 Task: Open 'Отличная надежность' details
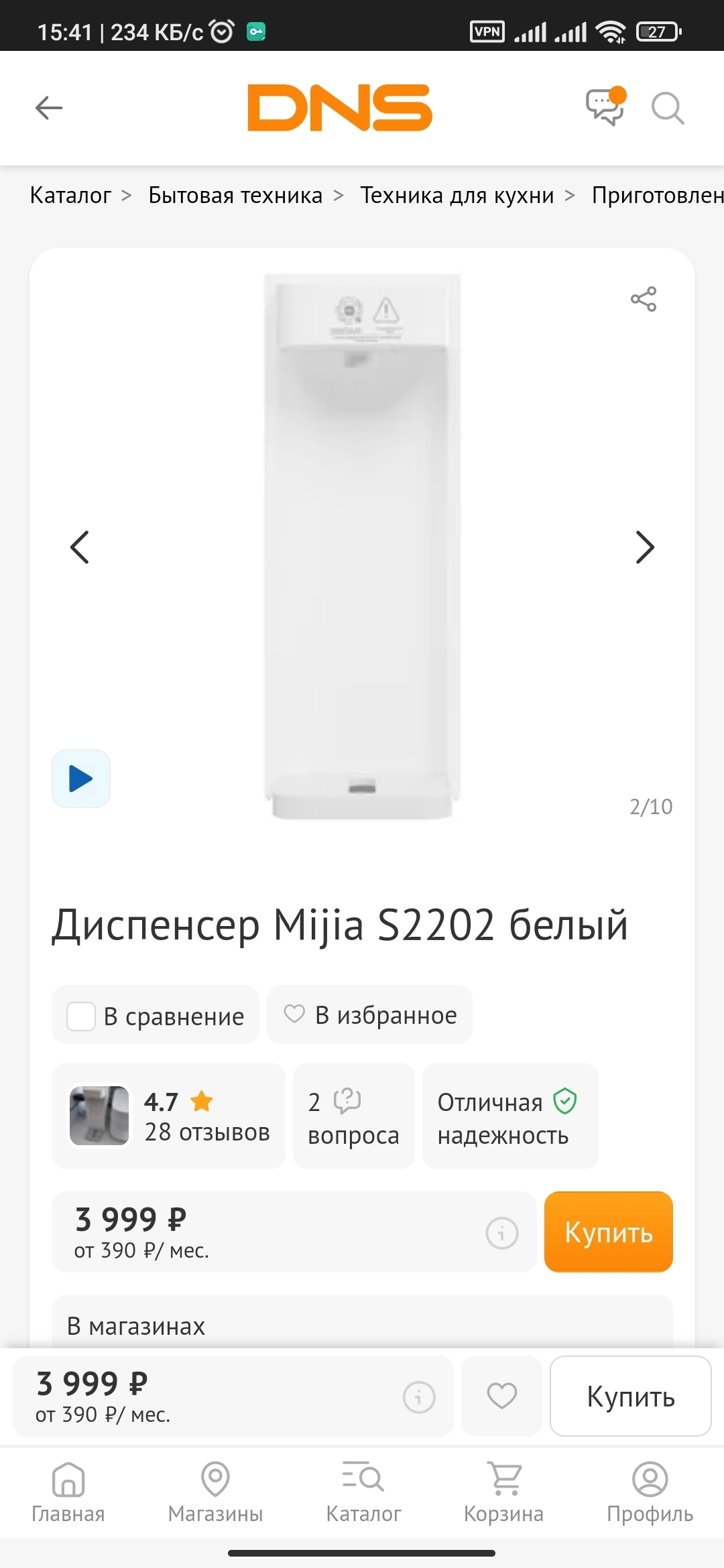(509, 1116)
